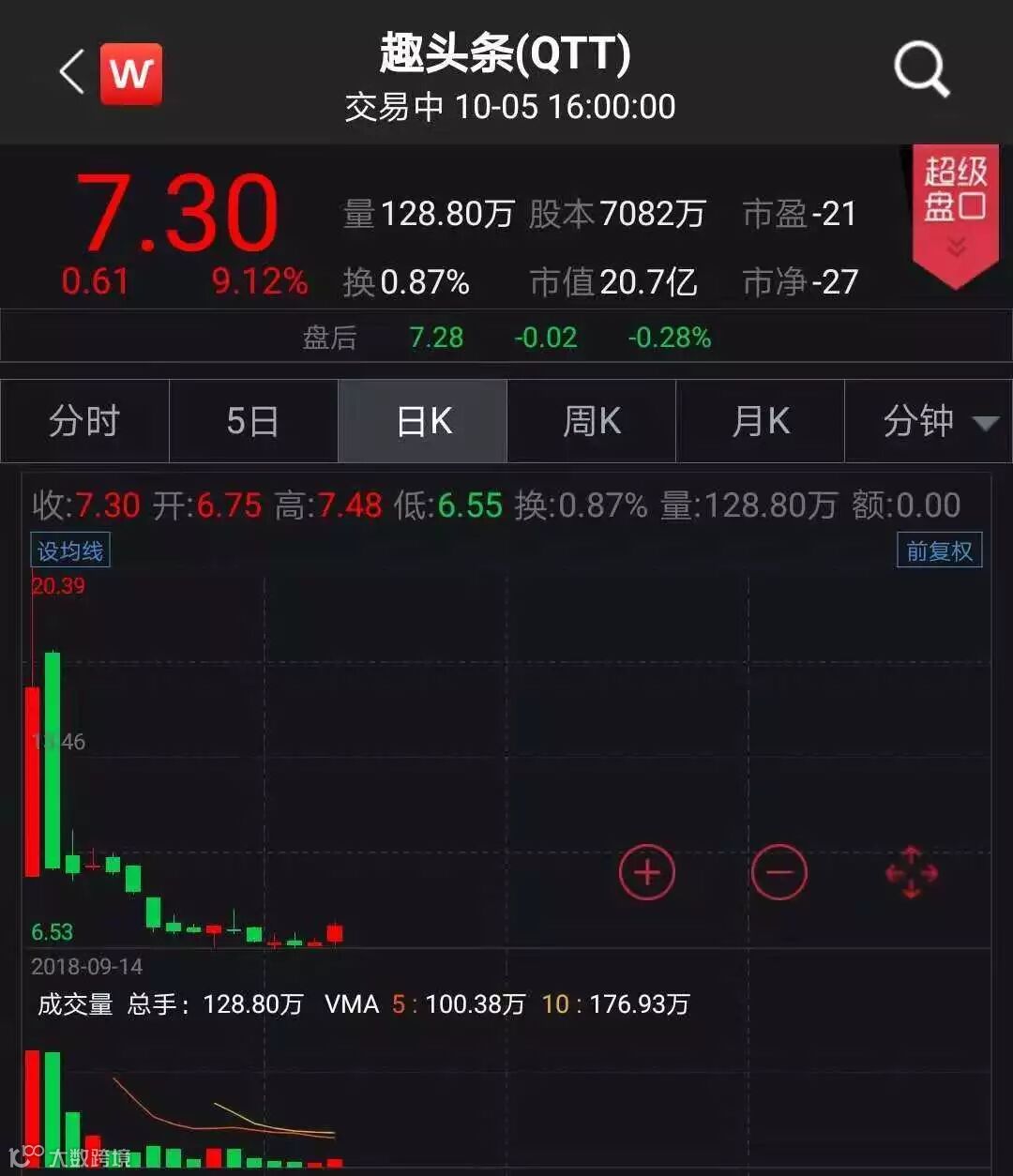1013x1176 pixels.
Task: Select the 日K chart tab
Action: [x=423, y=421]
